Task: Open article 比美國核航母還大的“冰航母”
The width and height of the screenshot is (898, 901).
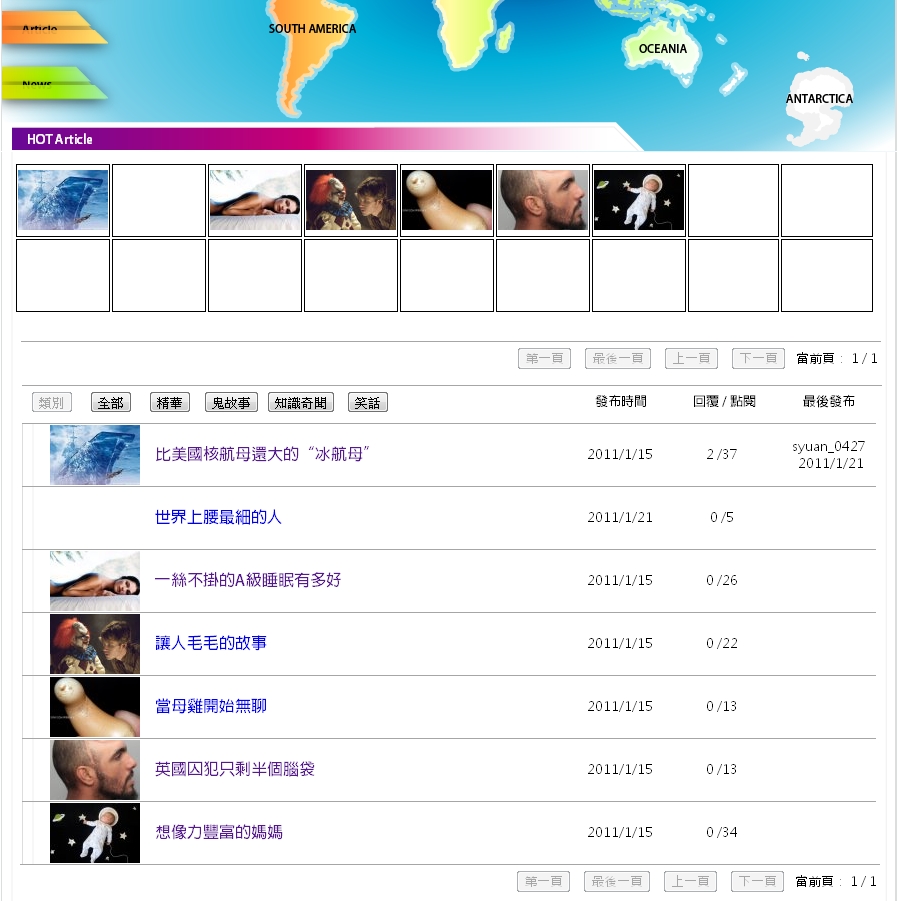Action: click(263, 454)
